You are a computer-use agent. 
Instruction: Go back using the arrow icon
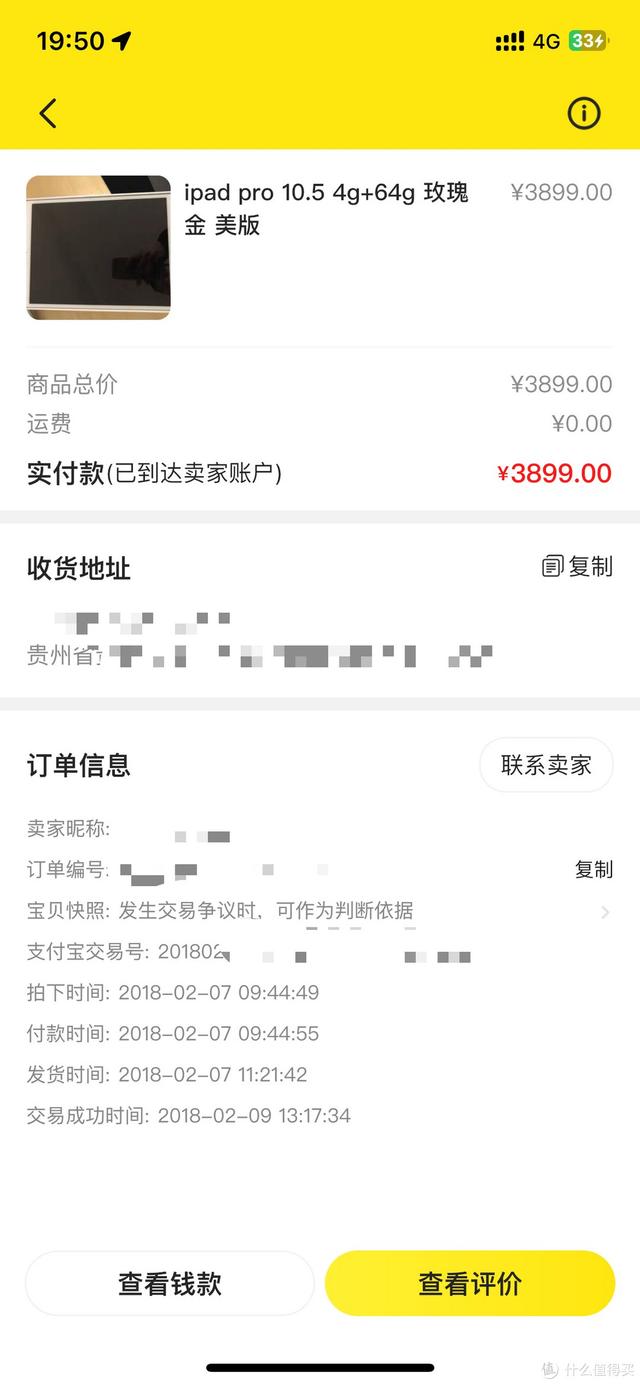pyautogui.click(x=48, y=113)
